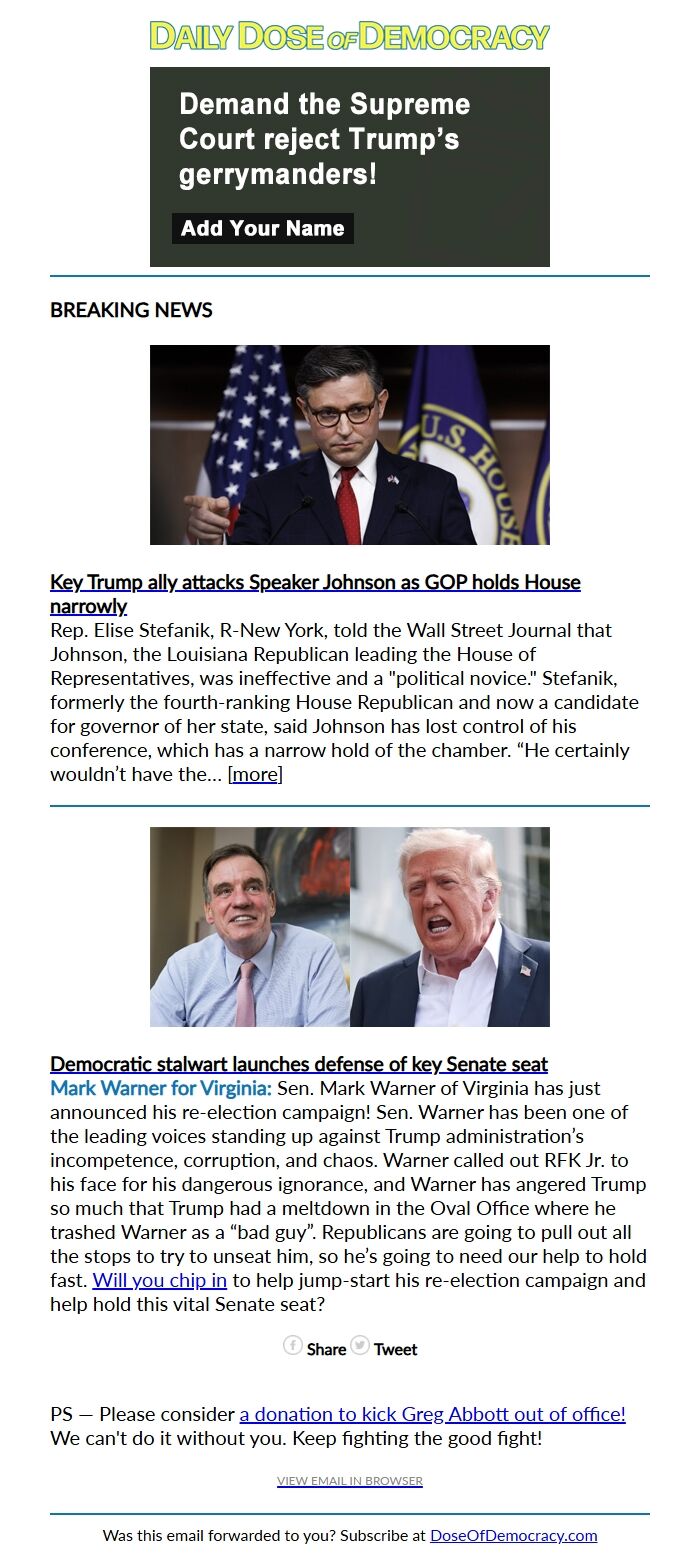The width and height of the screenshot is (700, 1568).
Task: Visit DoseOfDemocracy.com to subscribe
Action: click(x=513, y=1535)
